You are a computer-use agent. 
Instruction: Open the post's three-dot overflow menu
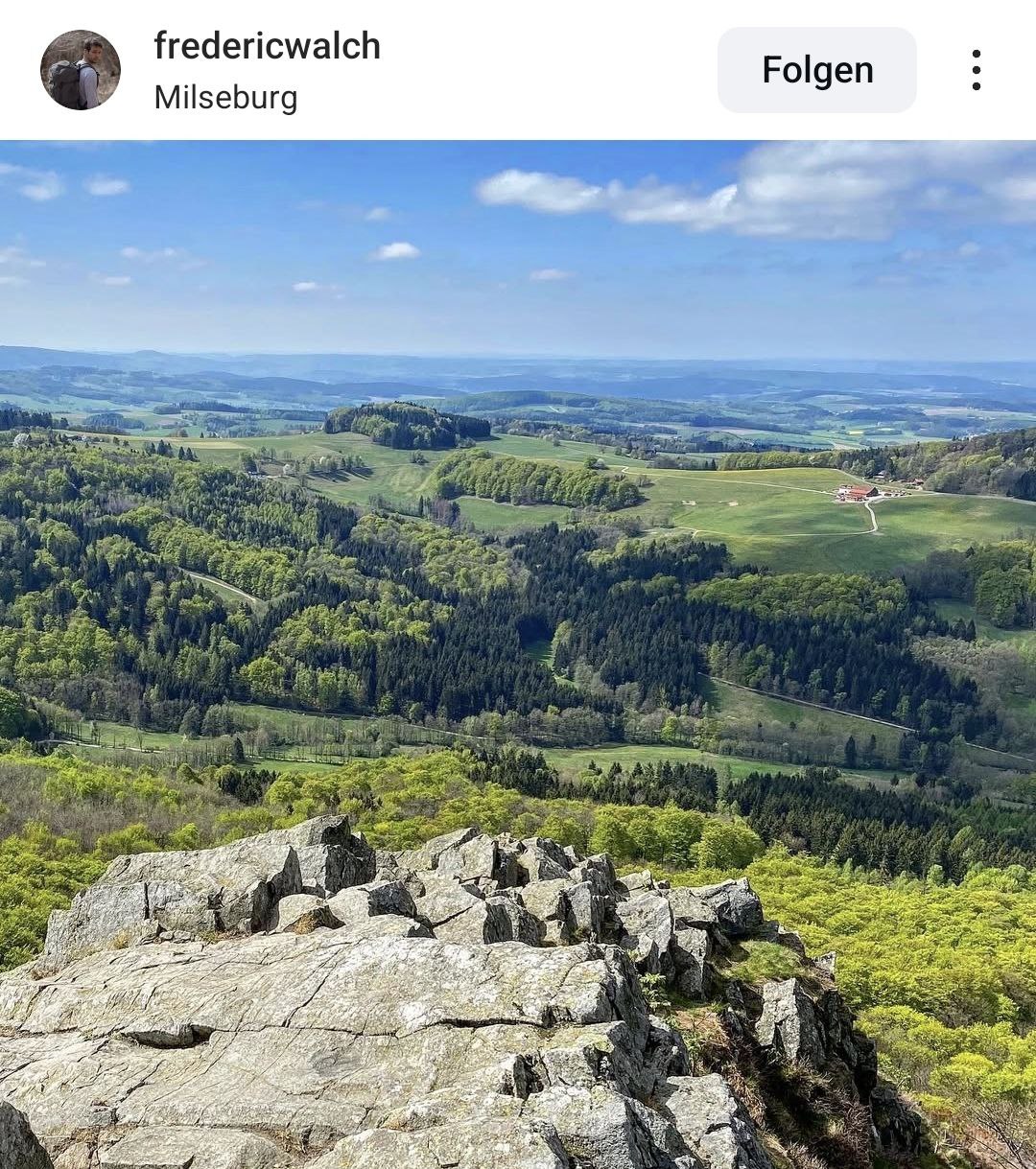[x=976, y=70]
